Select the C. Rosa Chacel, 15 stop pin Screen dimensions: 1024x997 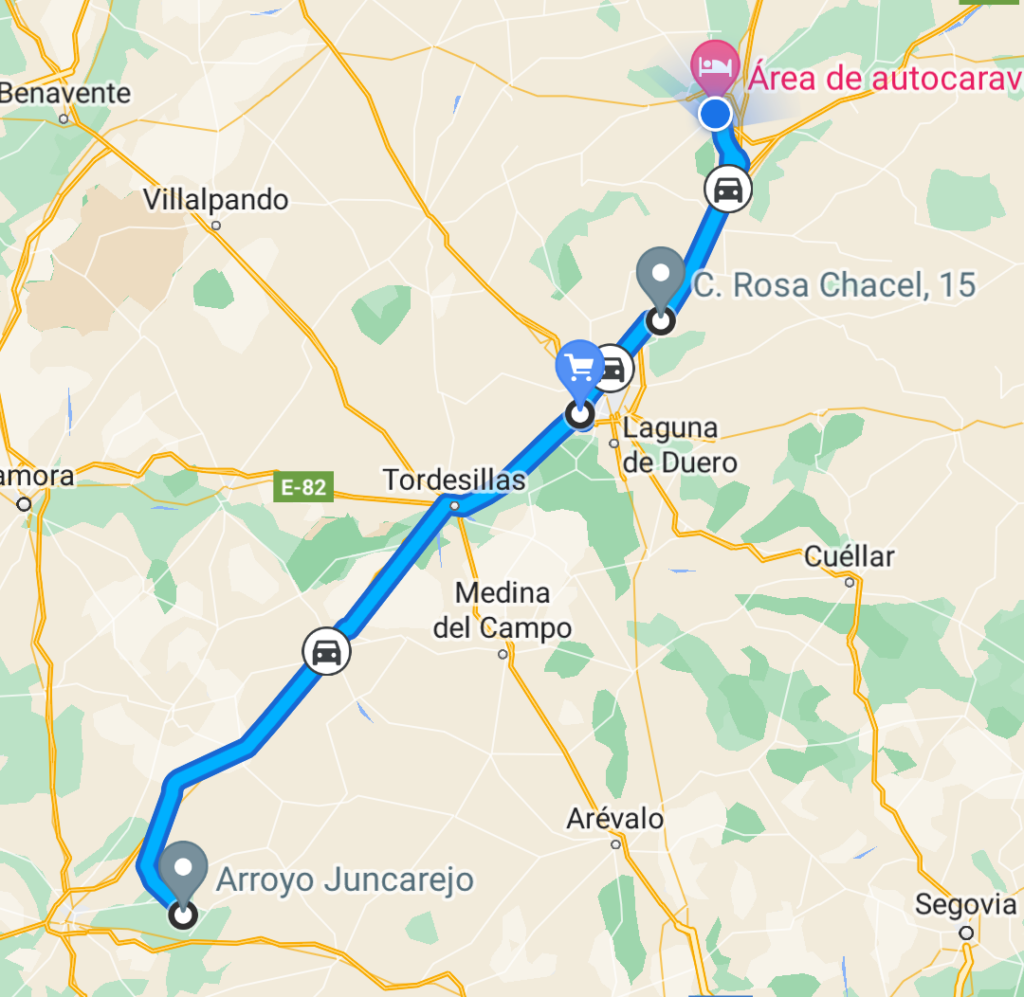660,275
